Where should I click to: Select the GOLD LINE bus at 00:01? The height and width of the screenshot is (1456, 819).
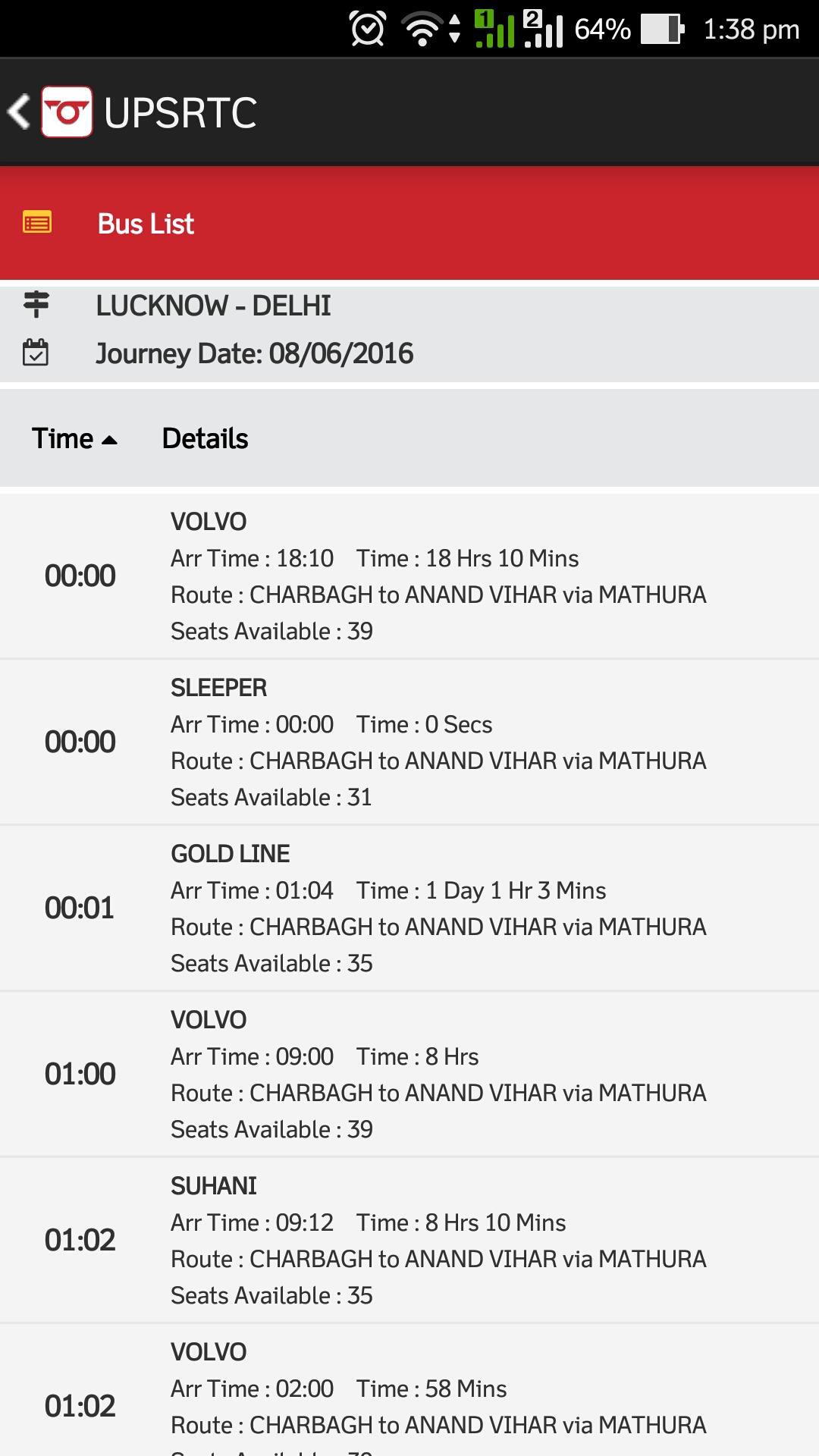tap(409, 908)
